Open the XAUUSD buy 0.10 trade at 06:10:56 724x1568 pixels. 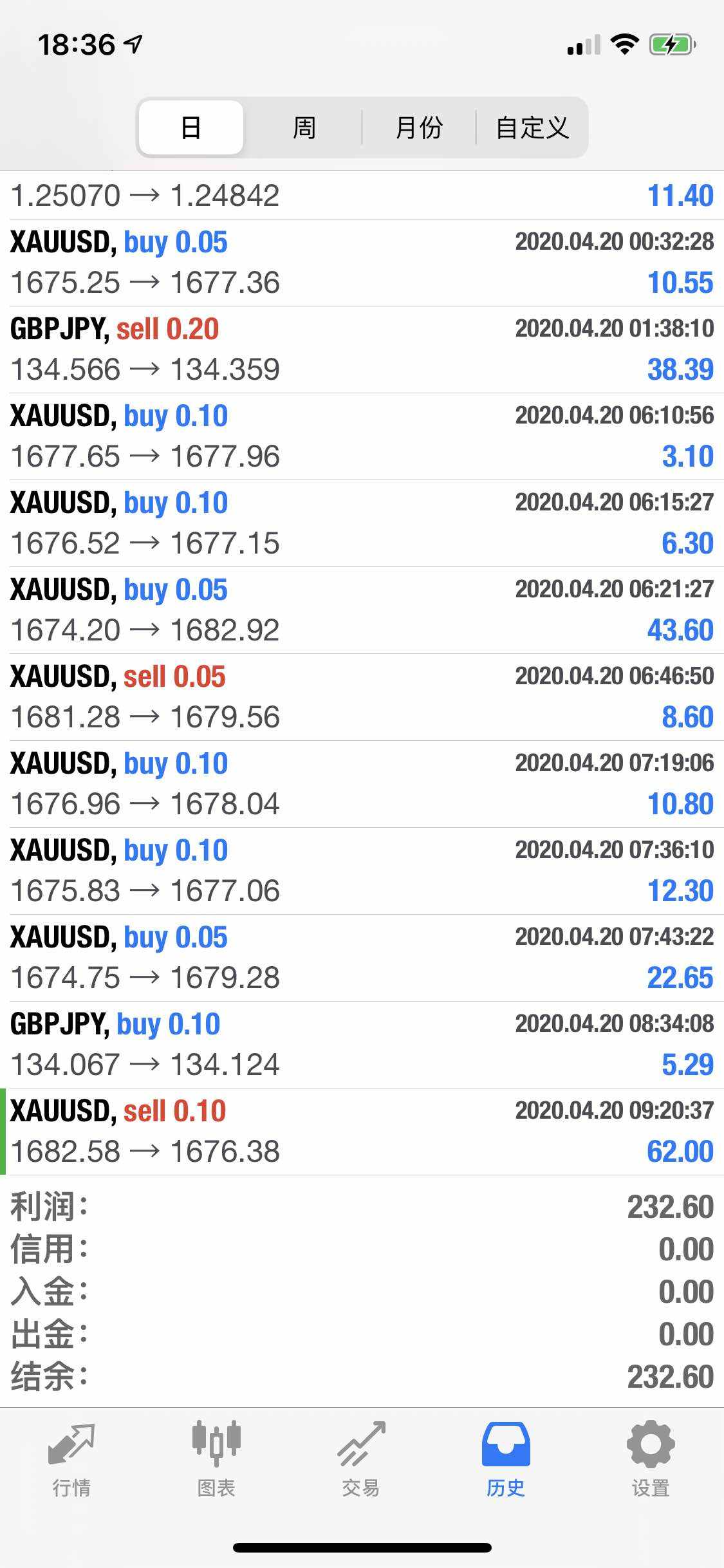362,436
